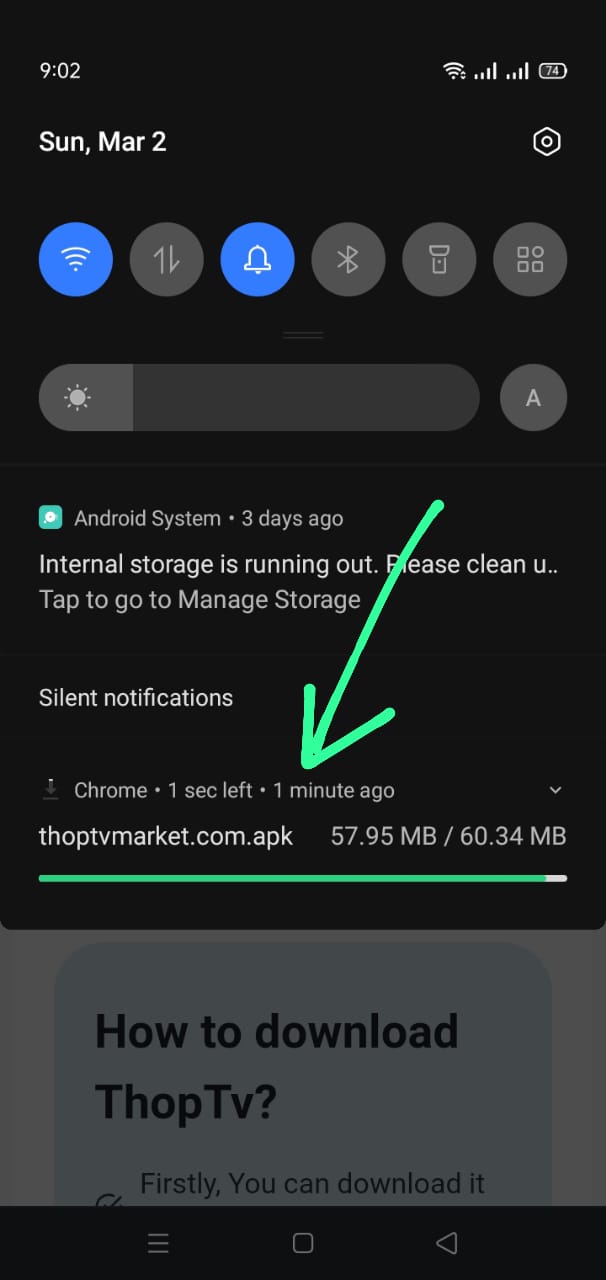The image size is (606, 1280).
Task: Toggle auto brightness A button
Action: coord(533,398)
